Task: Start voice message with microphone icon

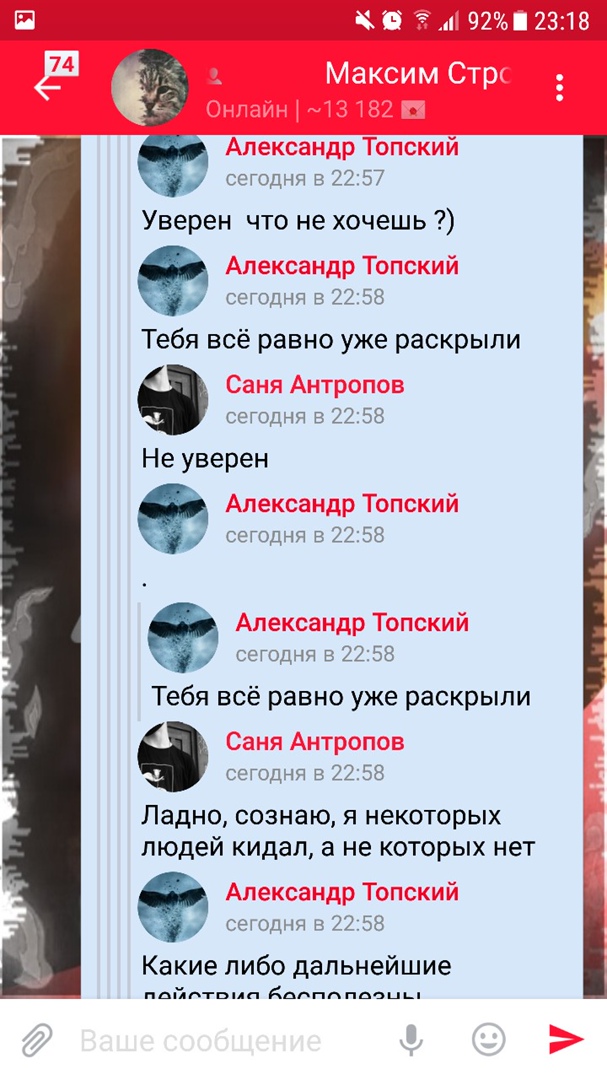Action: click(411, 1040)
